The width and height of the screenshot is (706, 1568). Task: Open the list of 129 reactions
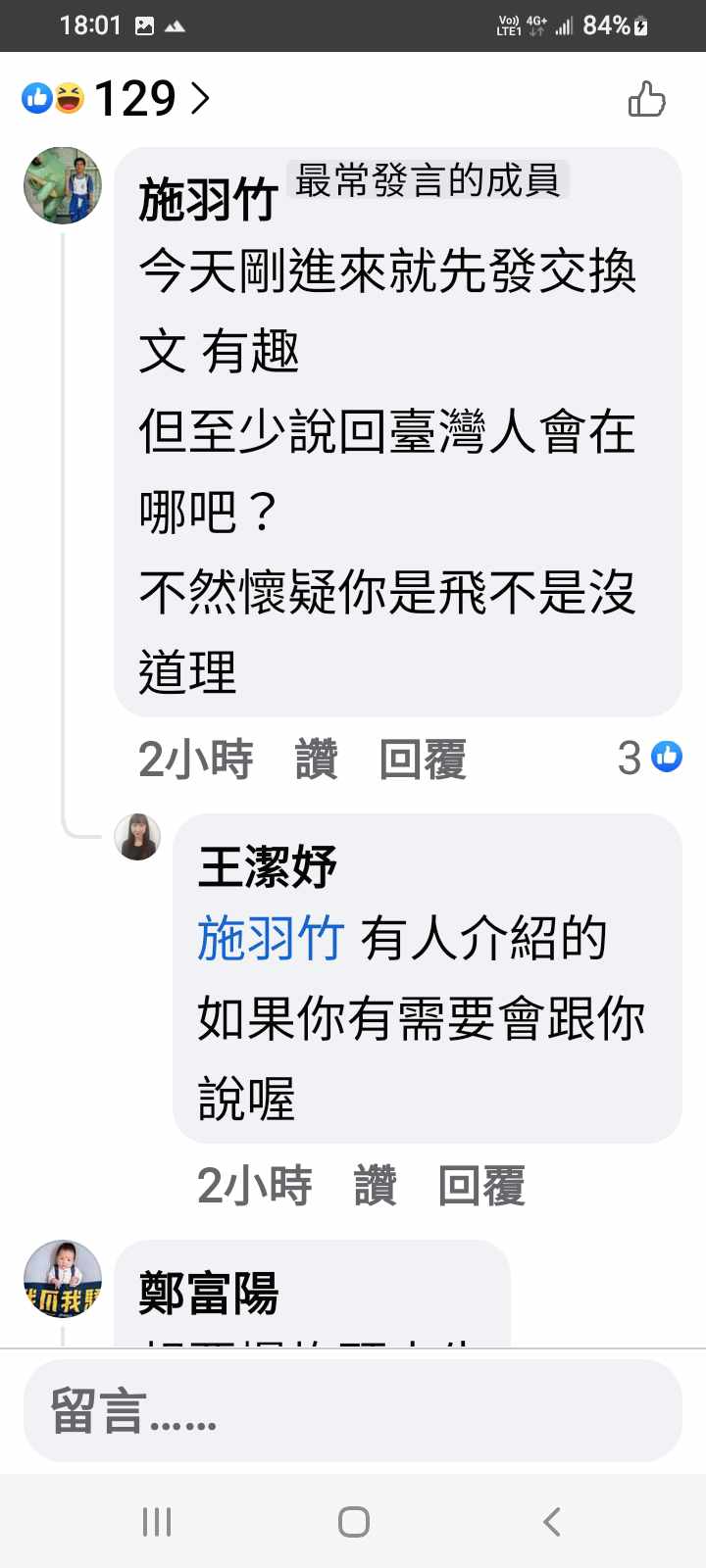coord(118,98)
